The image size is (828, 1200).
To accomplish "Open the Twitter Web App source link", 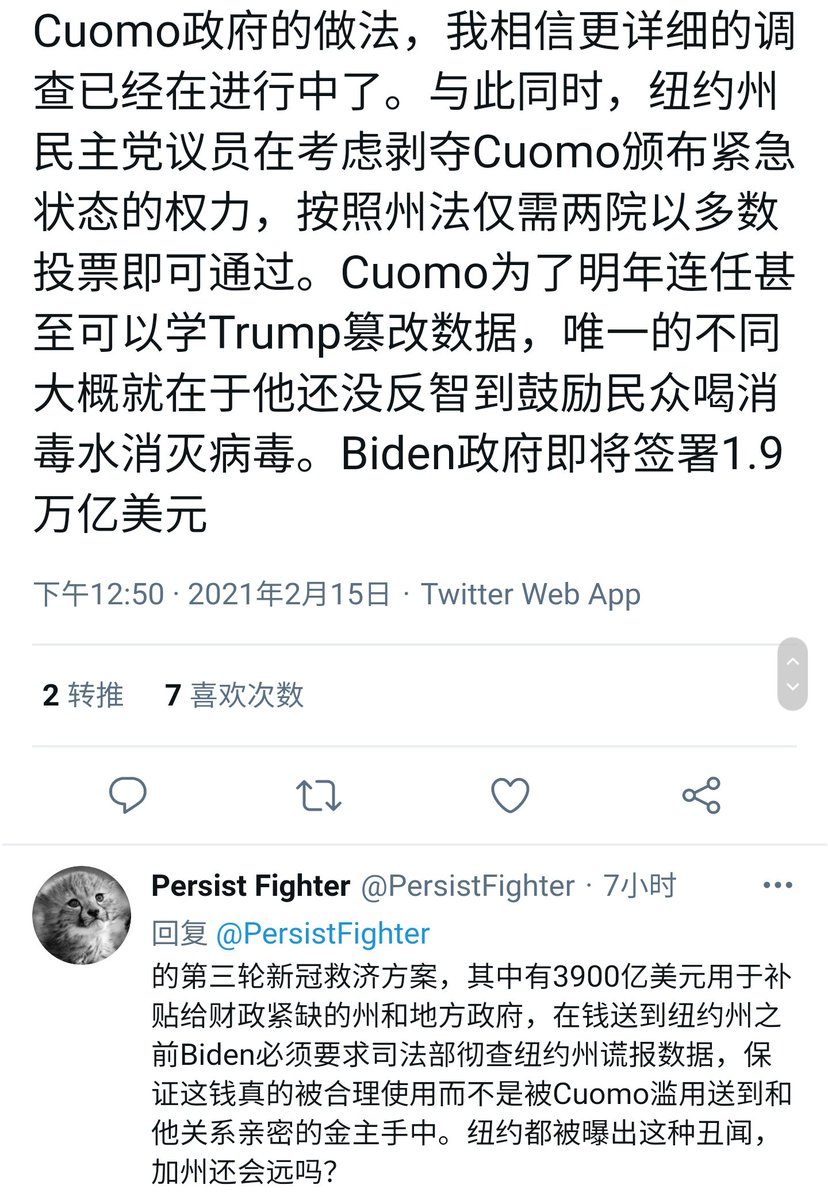I will click(x=530, y=594).
